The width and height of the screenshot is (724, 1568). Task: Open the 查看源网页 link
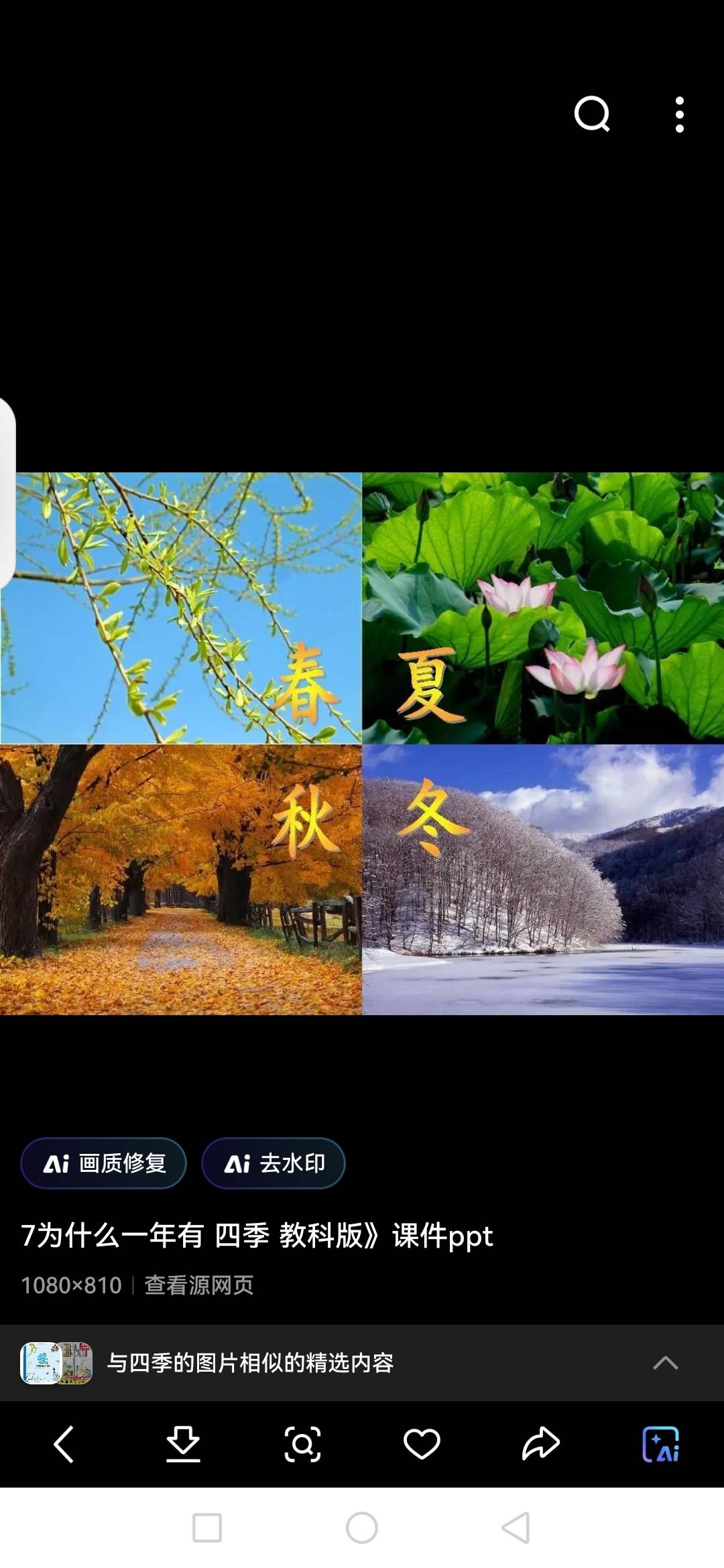pyautogui.click(x=199, y=1285)
